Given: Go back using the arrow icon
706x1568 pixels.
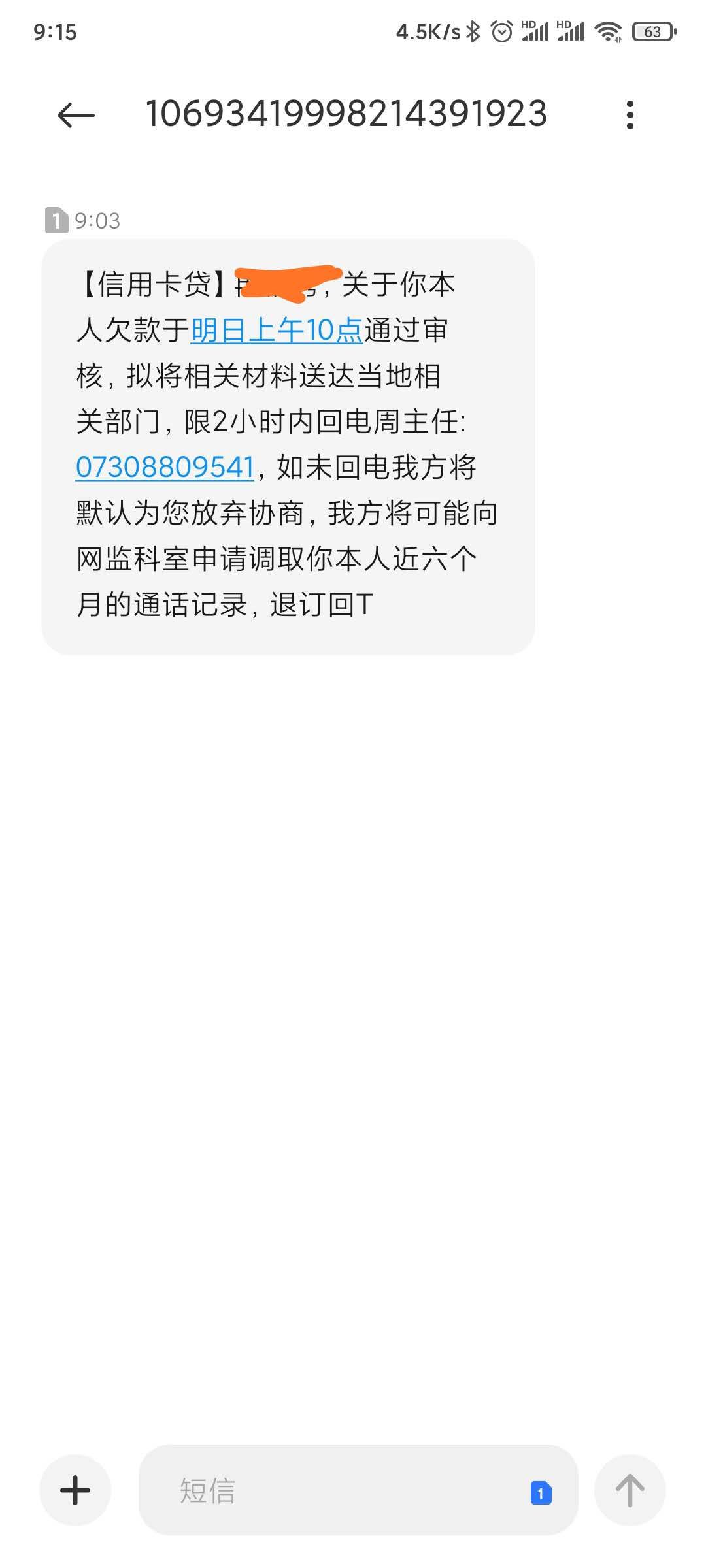Looking at the screenshot, I should (76, 116).
